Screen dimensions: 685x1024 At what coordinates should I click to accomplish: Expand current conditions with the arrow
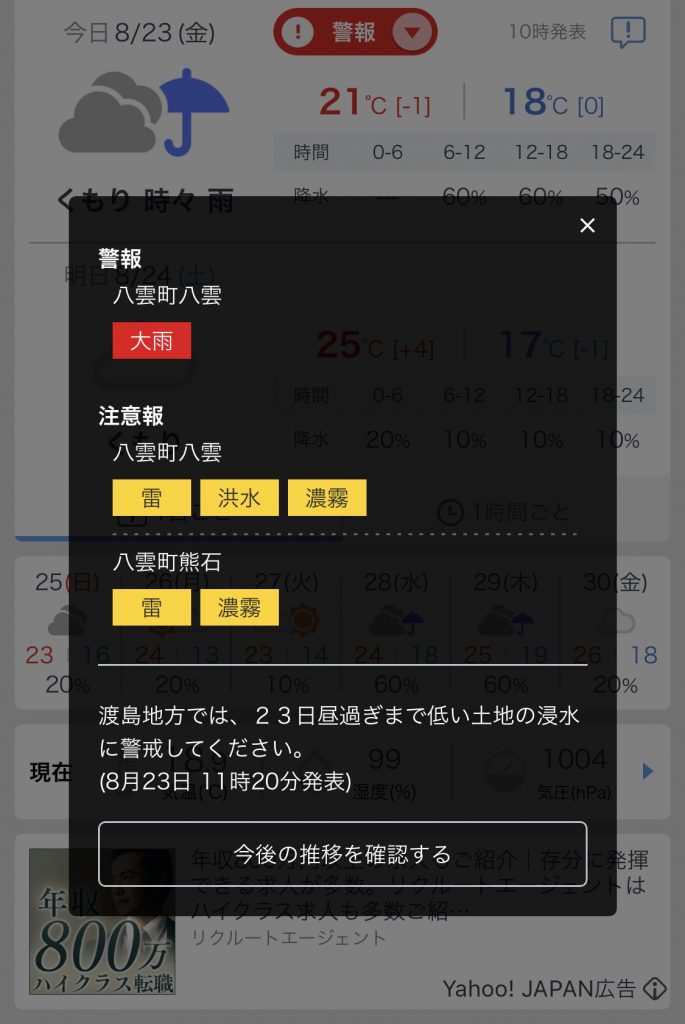647,771
